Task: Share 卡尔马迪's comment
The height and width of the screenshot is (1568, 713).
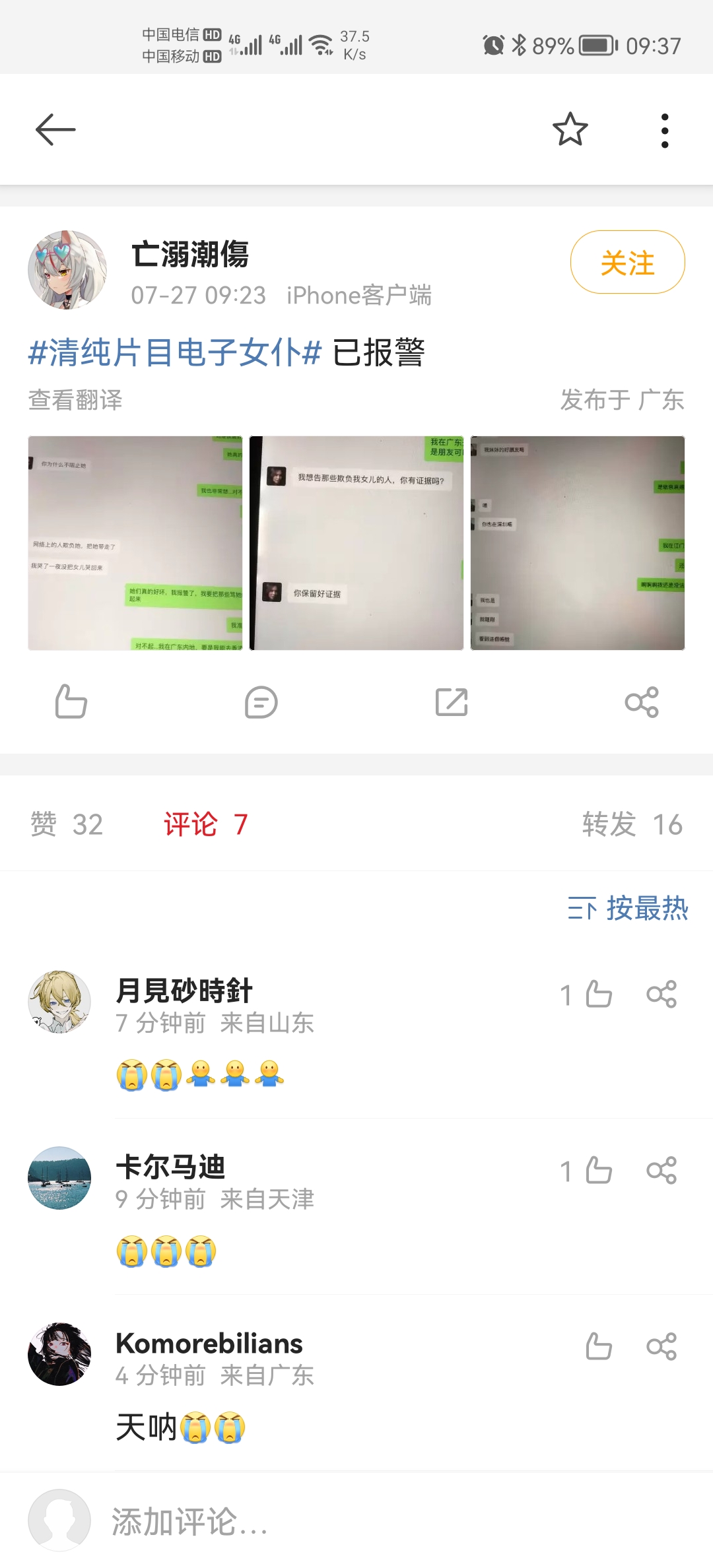Action: [662, 1171]
